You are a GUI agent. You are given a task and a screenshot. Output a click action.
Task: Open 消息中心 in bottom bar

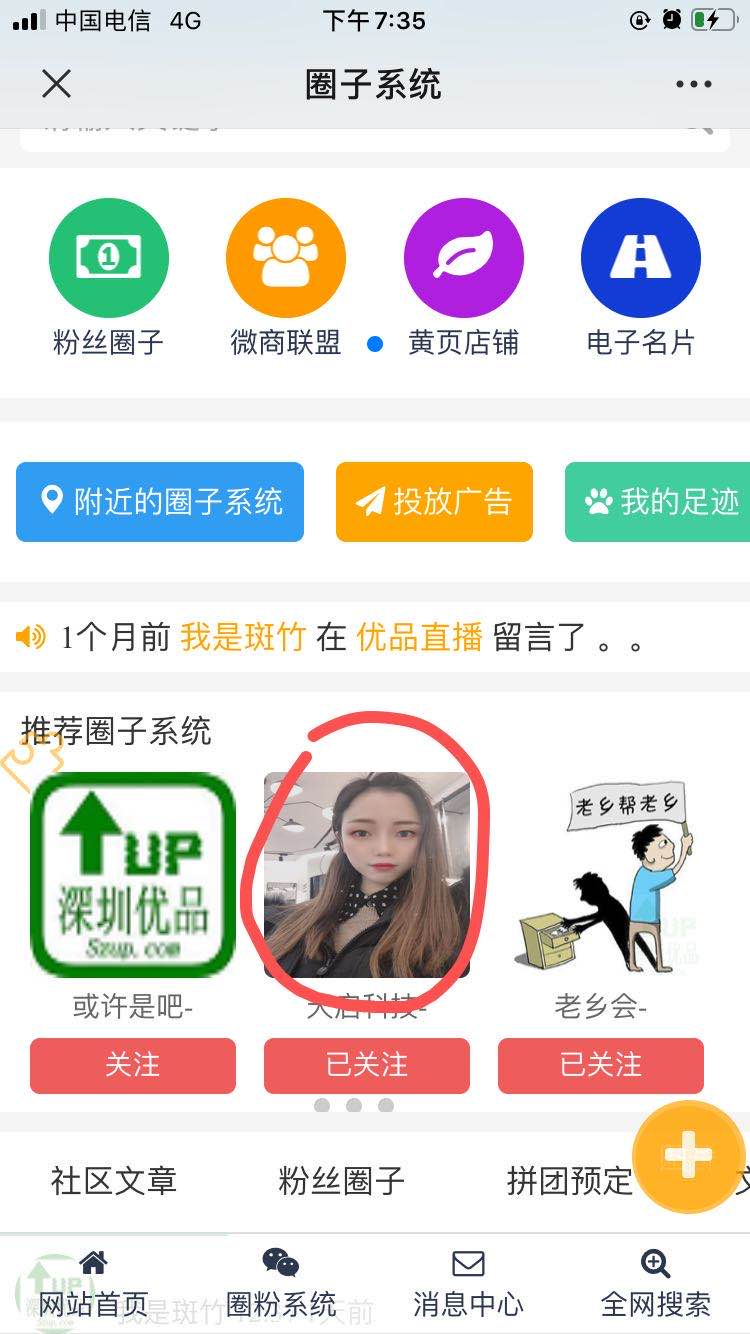coord(468,1284)
